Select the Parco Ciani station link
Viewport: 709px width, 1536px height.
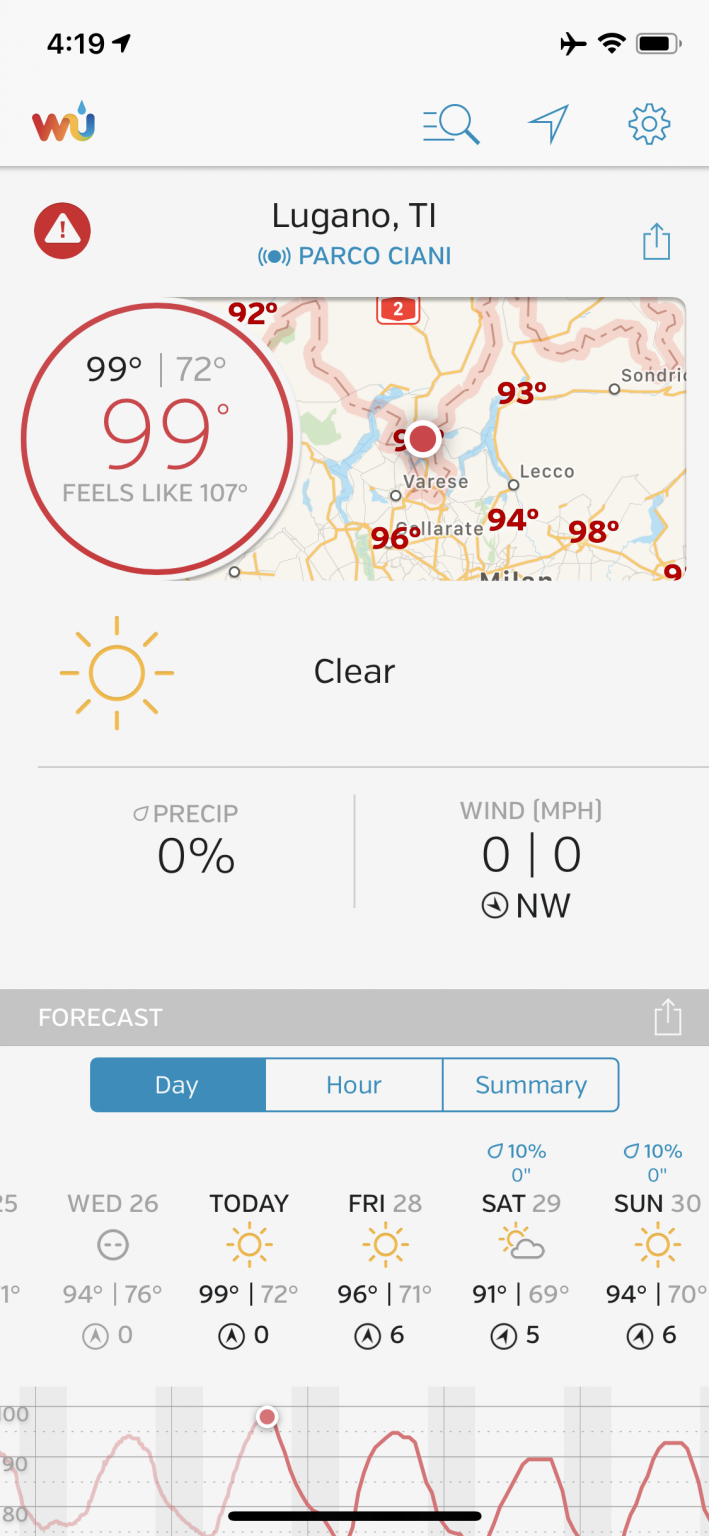point(354,256)
